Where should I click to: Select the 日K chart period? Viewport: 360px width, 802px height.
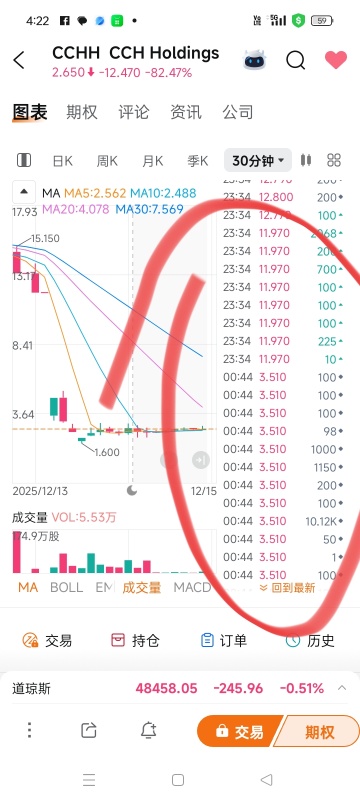(62, 161)
